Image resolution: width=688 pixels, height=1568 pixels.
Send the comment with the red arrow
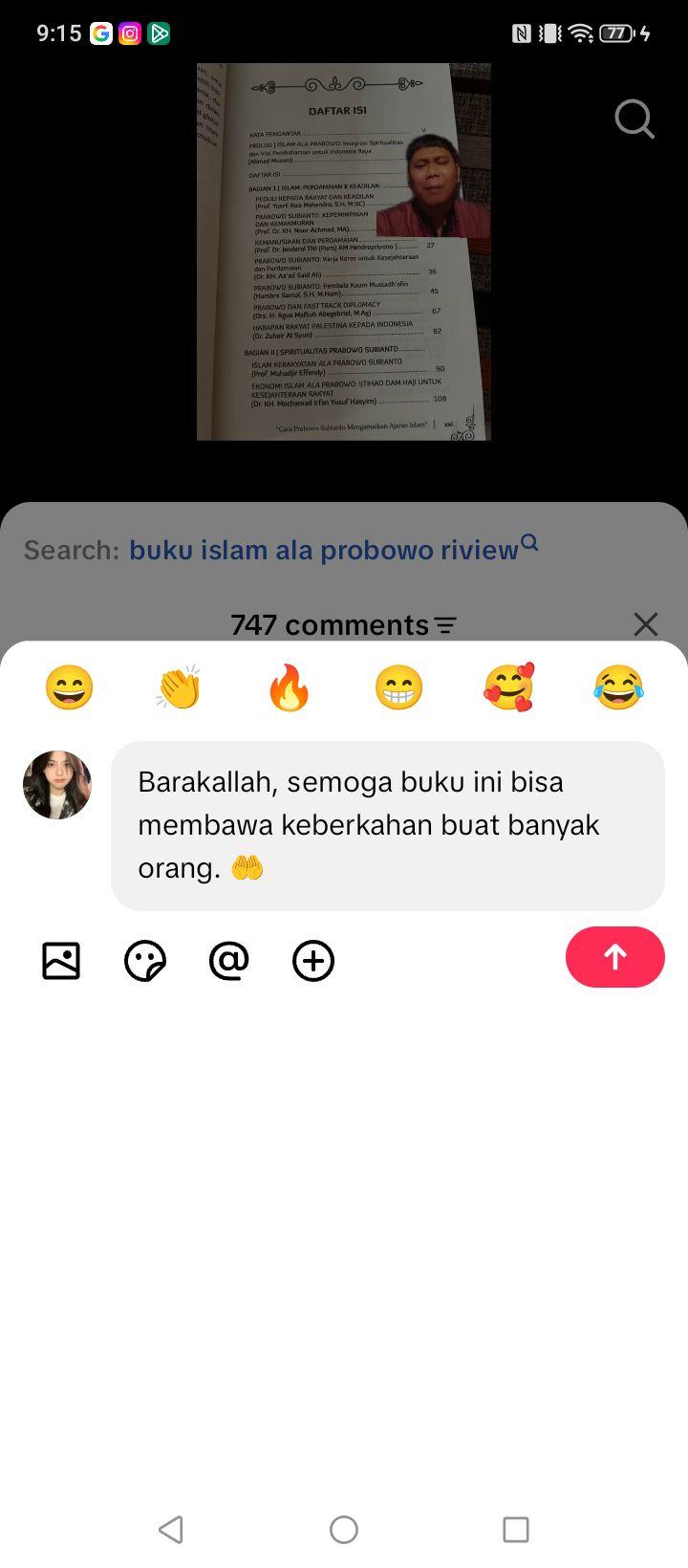615,957
